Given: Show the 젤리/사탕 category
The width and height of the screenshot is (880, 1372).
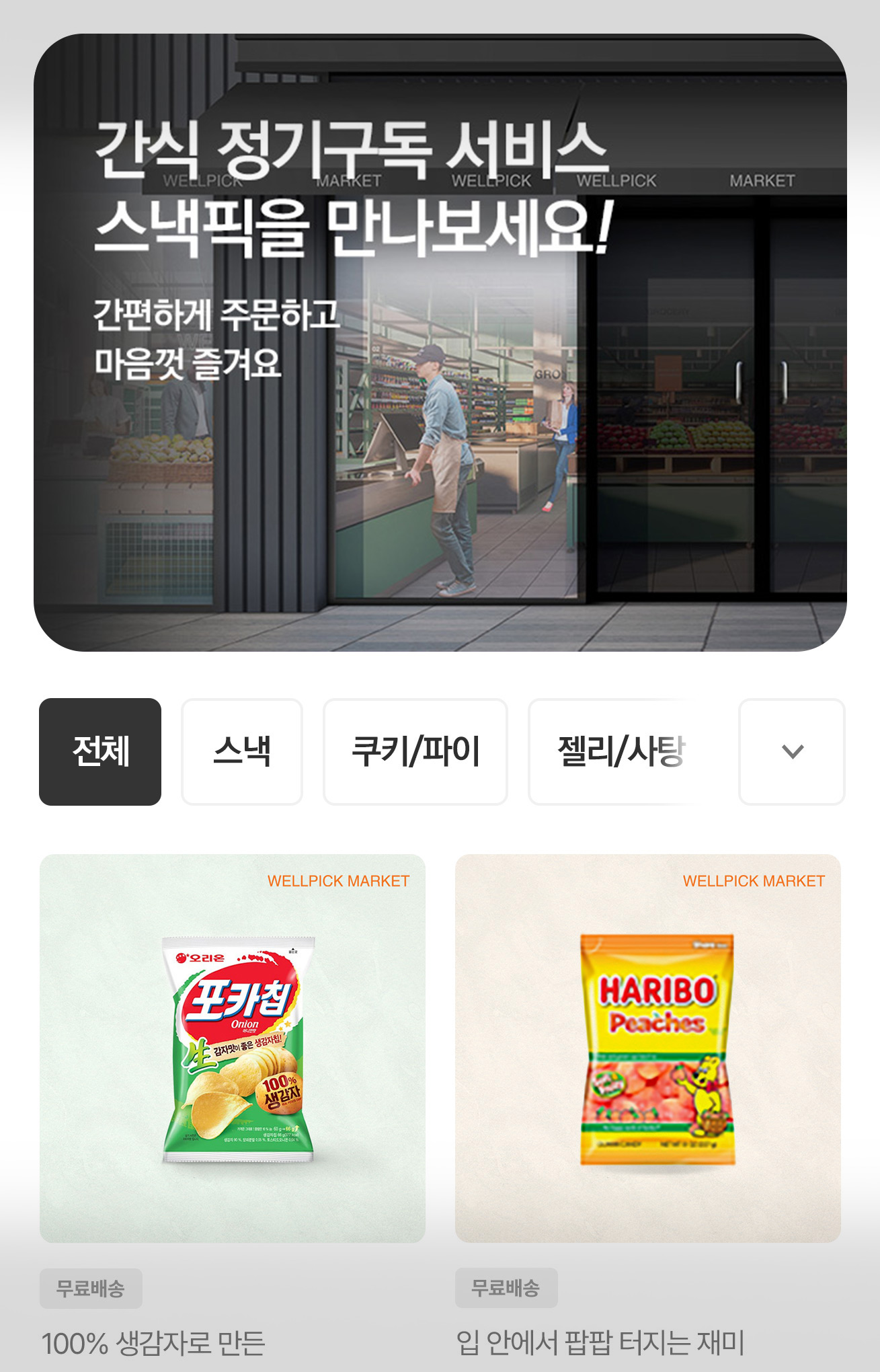Looking at the screenshot, I should (621, 751).
